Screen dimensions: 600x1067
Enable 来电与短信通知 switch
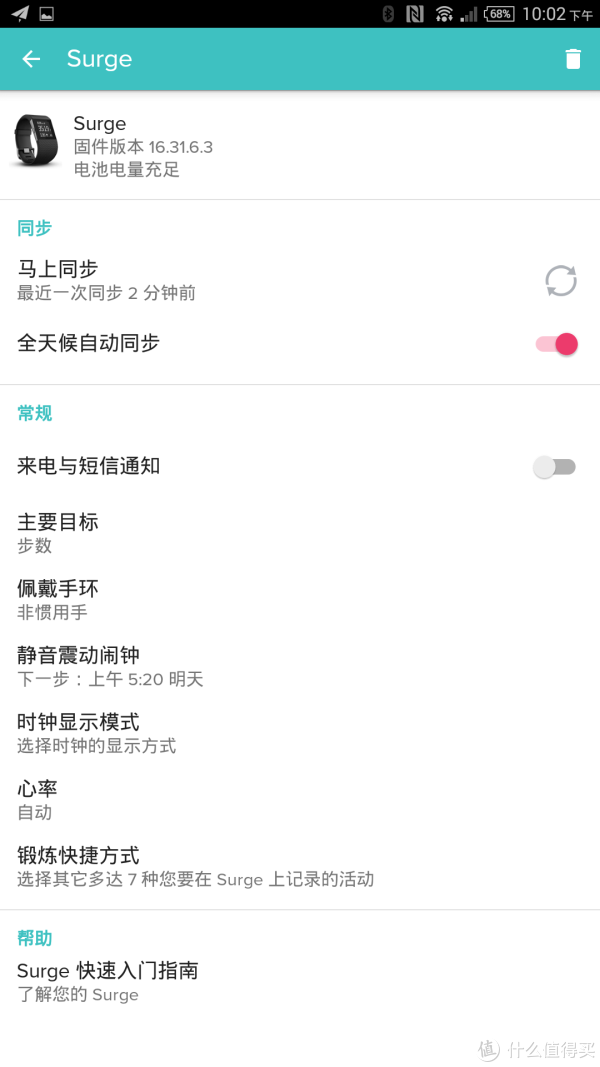[554, 467]
